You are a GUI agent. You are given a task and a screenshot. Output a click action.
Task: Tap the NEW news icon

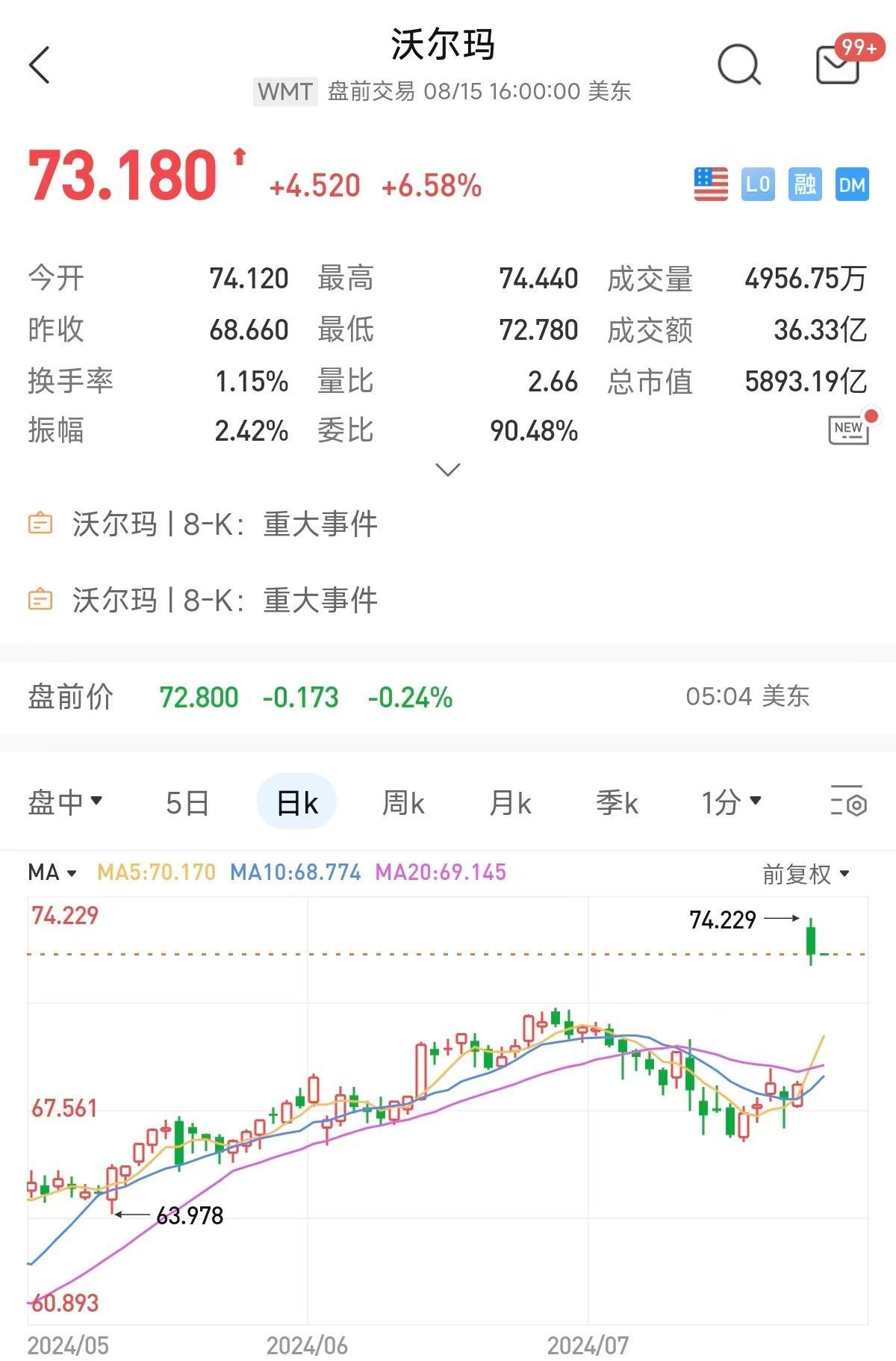tap(849, 430)
